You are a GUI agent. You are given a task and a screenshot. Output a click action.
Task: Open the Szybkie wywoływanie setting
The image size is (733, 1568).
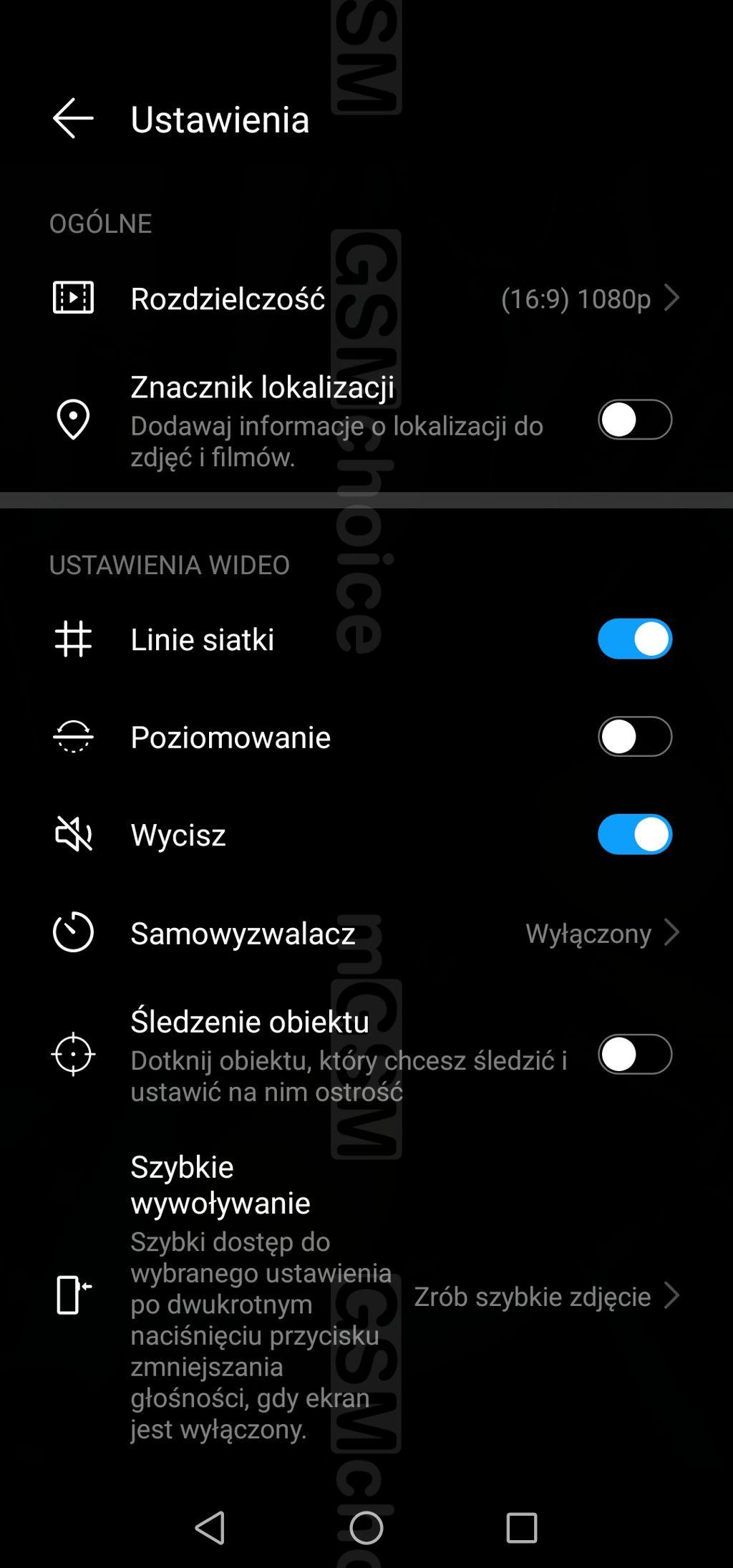point(365,1294)
